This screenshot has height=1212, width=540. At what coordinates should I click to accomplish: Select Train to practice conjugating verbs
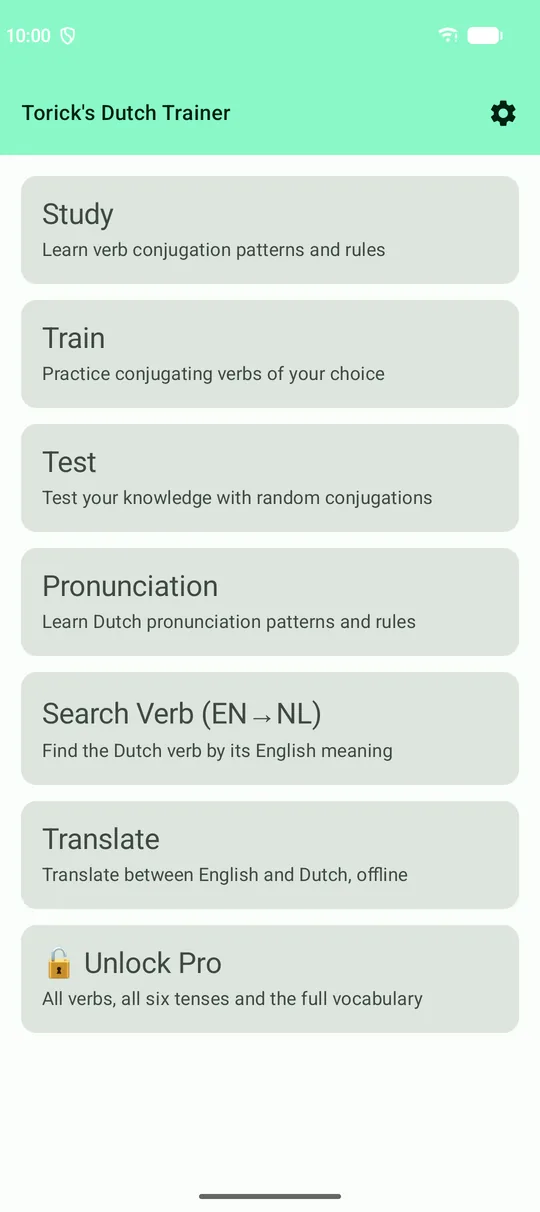point(270,354)
